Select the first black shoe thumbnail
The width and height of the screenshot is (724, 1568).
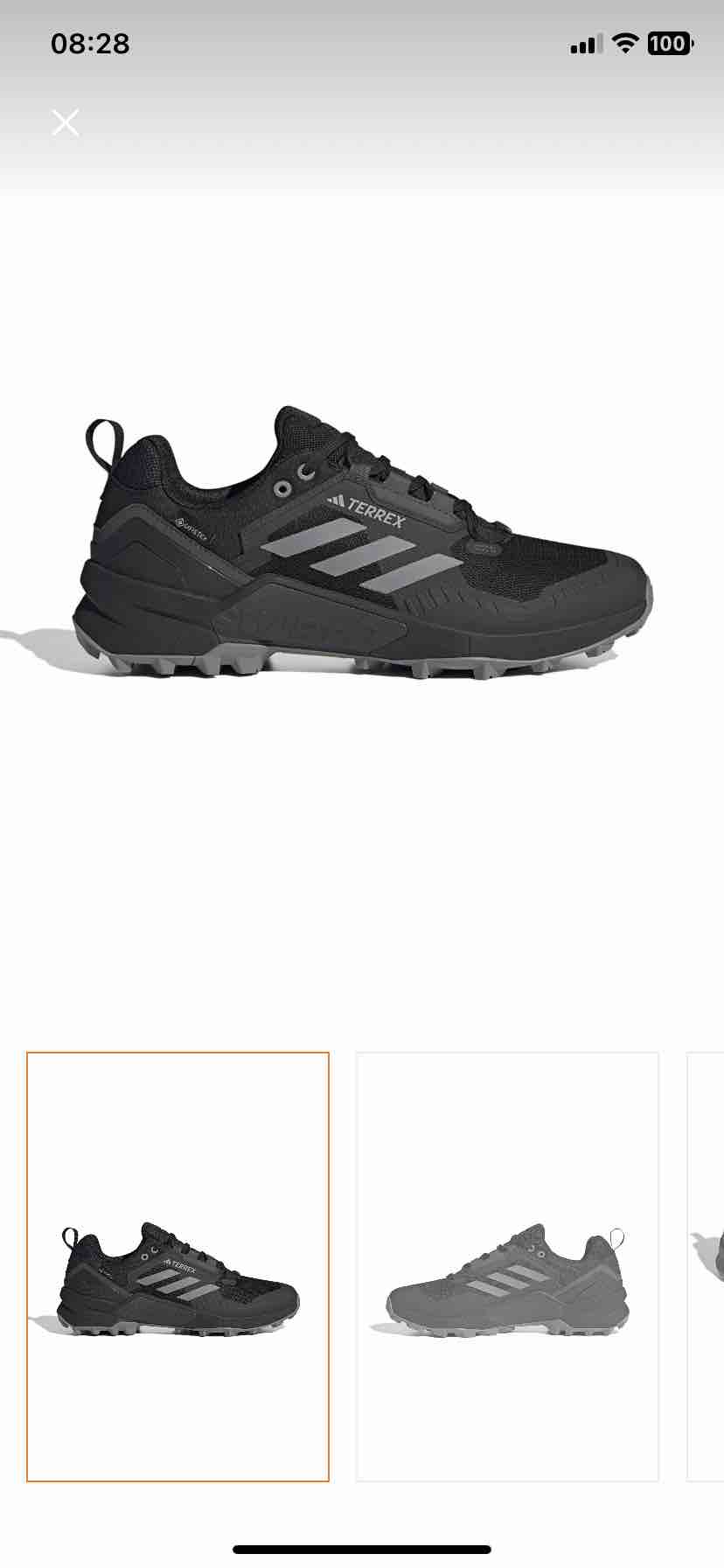178,1266
